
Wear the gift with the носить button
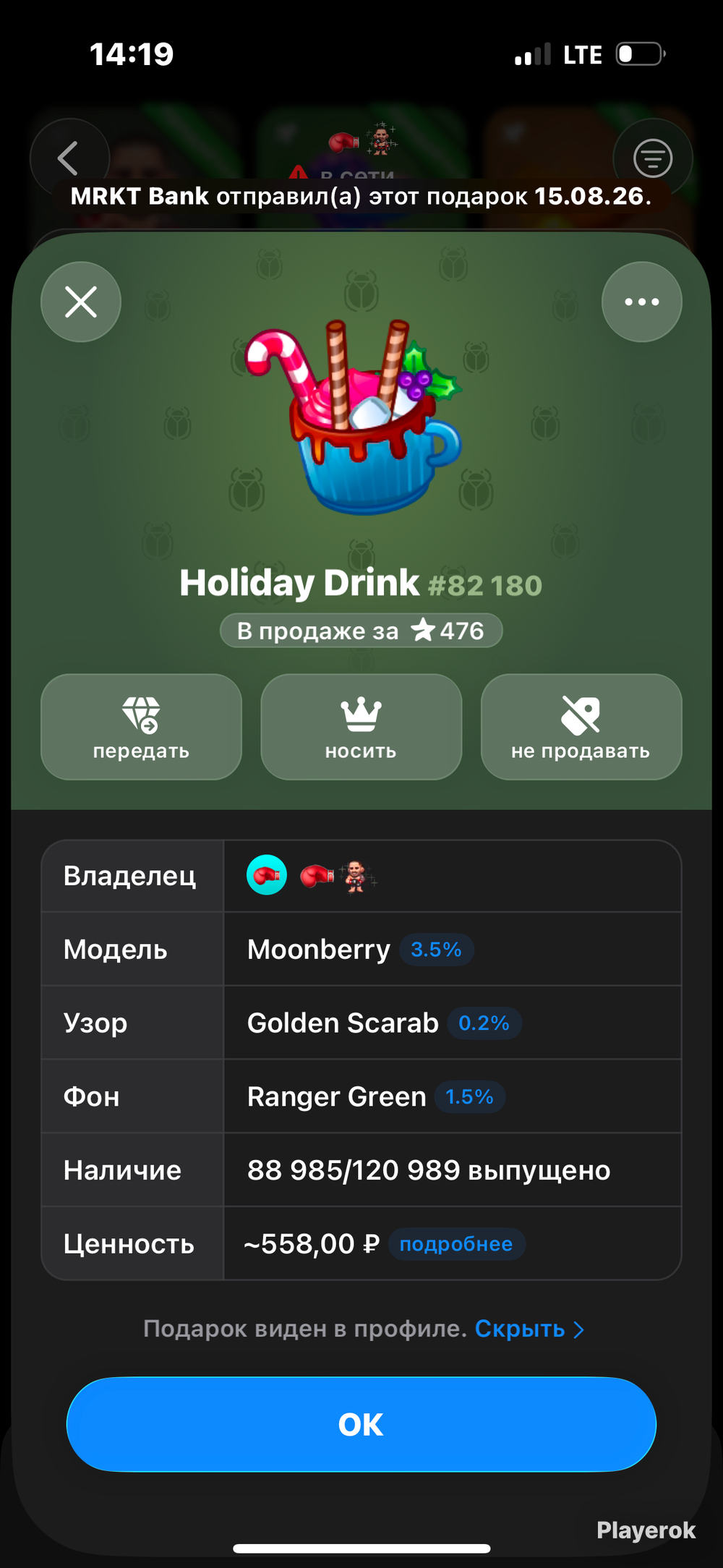pyautogui.click(x=361, y=727)
